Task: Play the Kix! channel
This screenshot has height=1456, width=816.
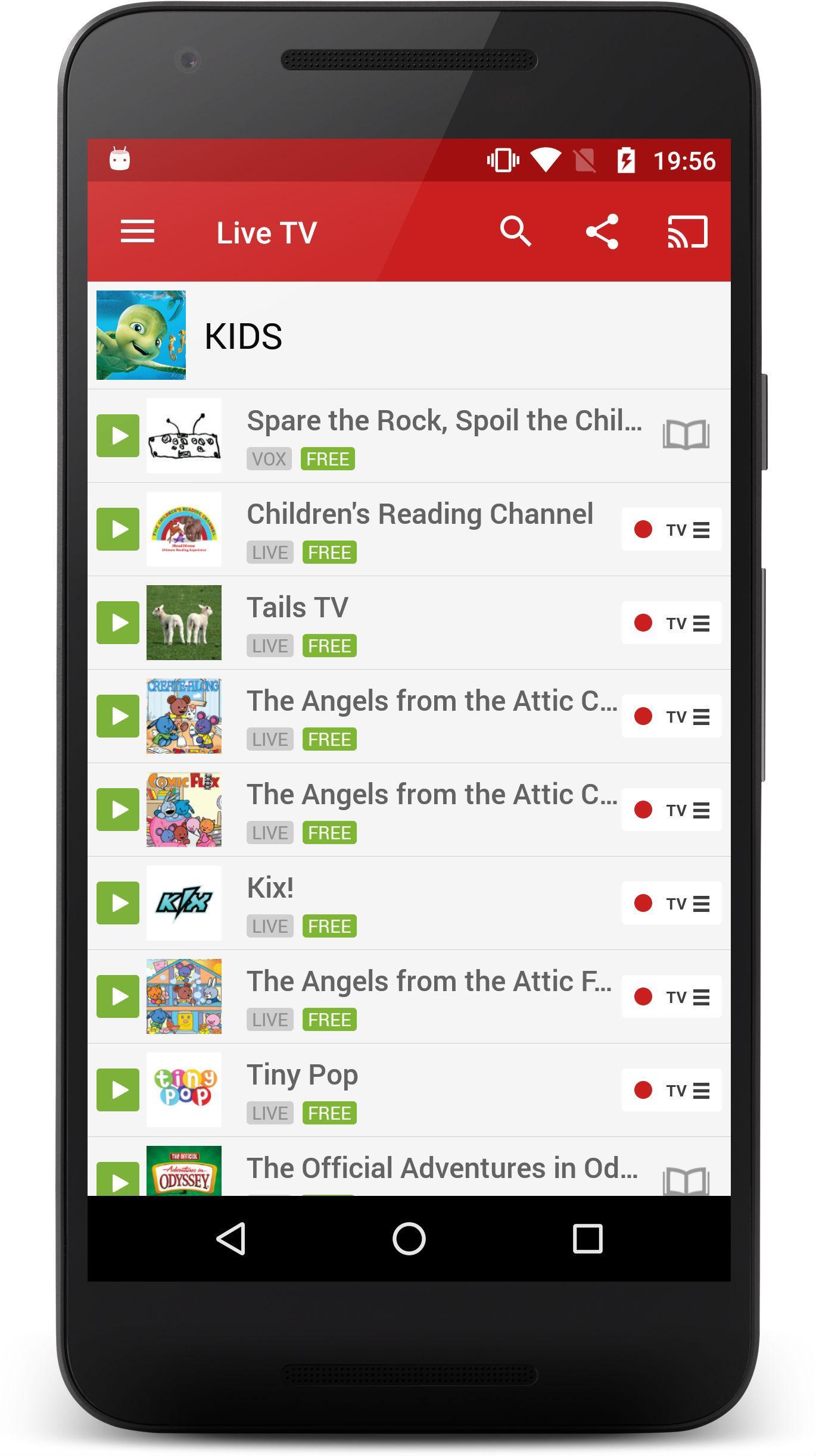Action: tap(118, 903)
